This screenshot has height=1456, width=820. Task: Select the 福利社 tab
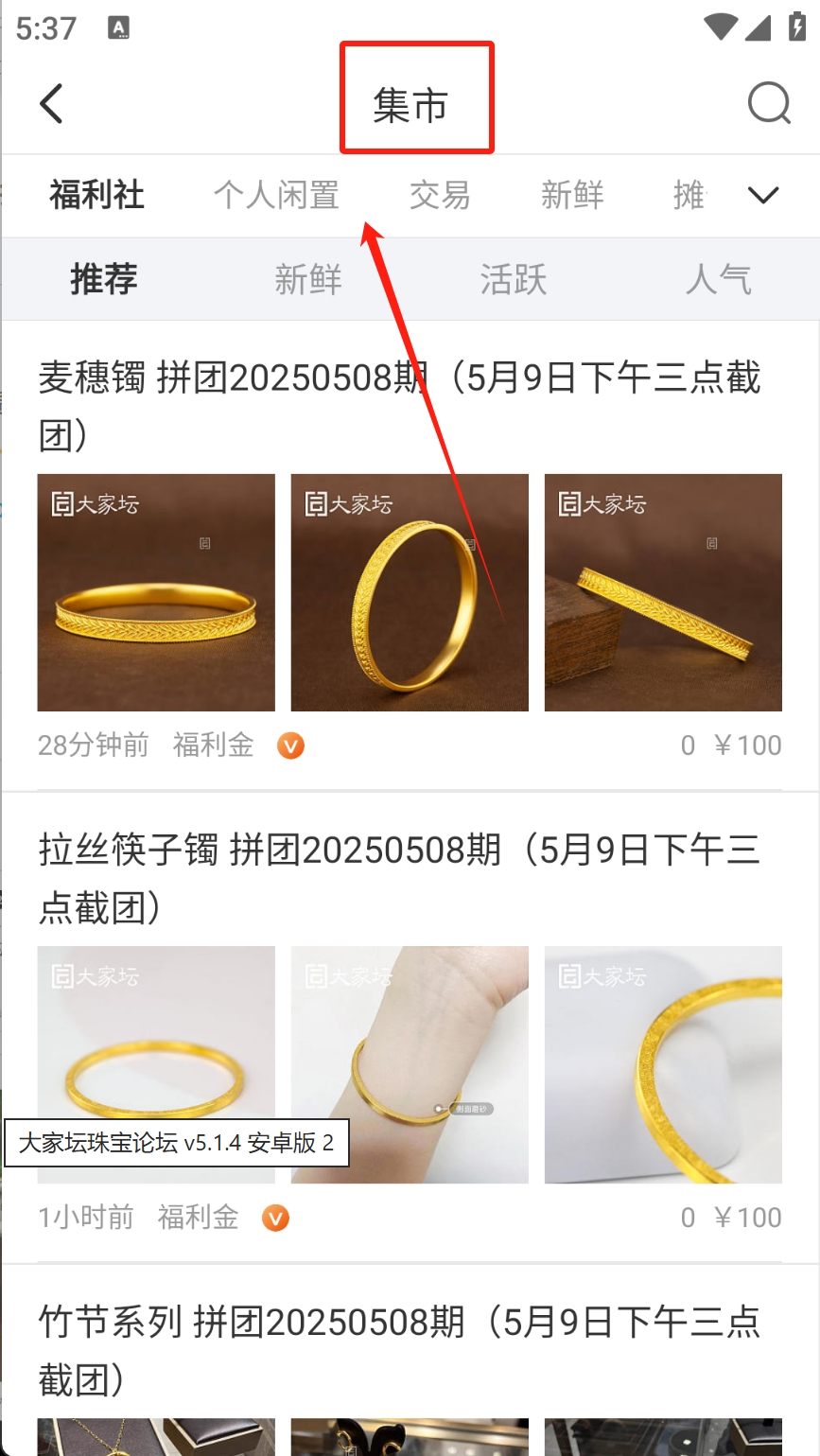[x=96, y=195]
